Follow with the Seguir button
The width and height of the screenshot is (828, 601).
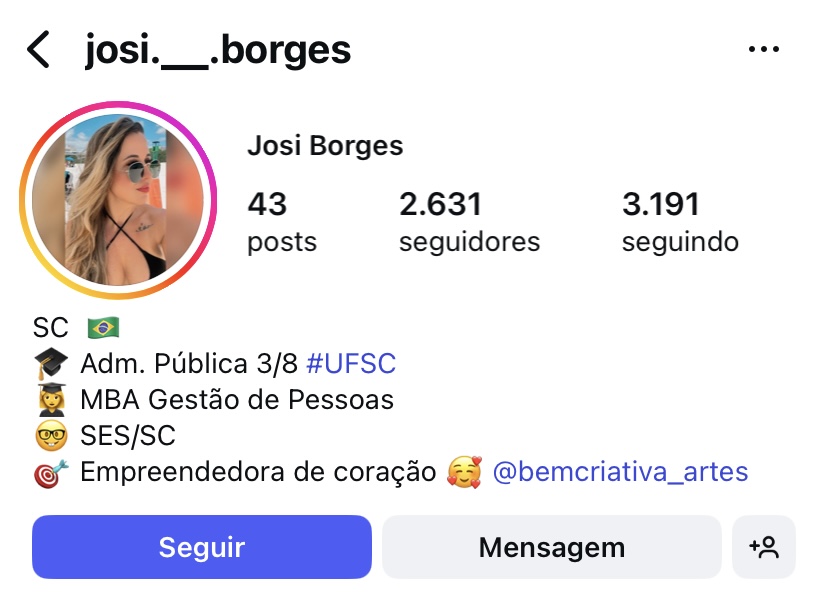201,547
